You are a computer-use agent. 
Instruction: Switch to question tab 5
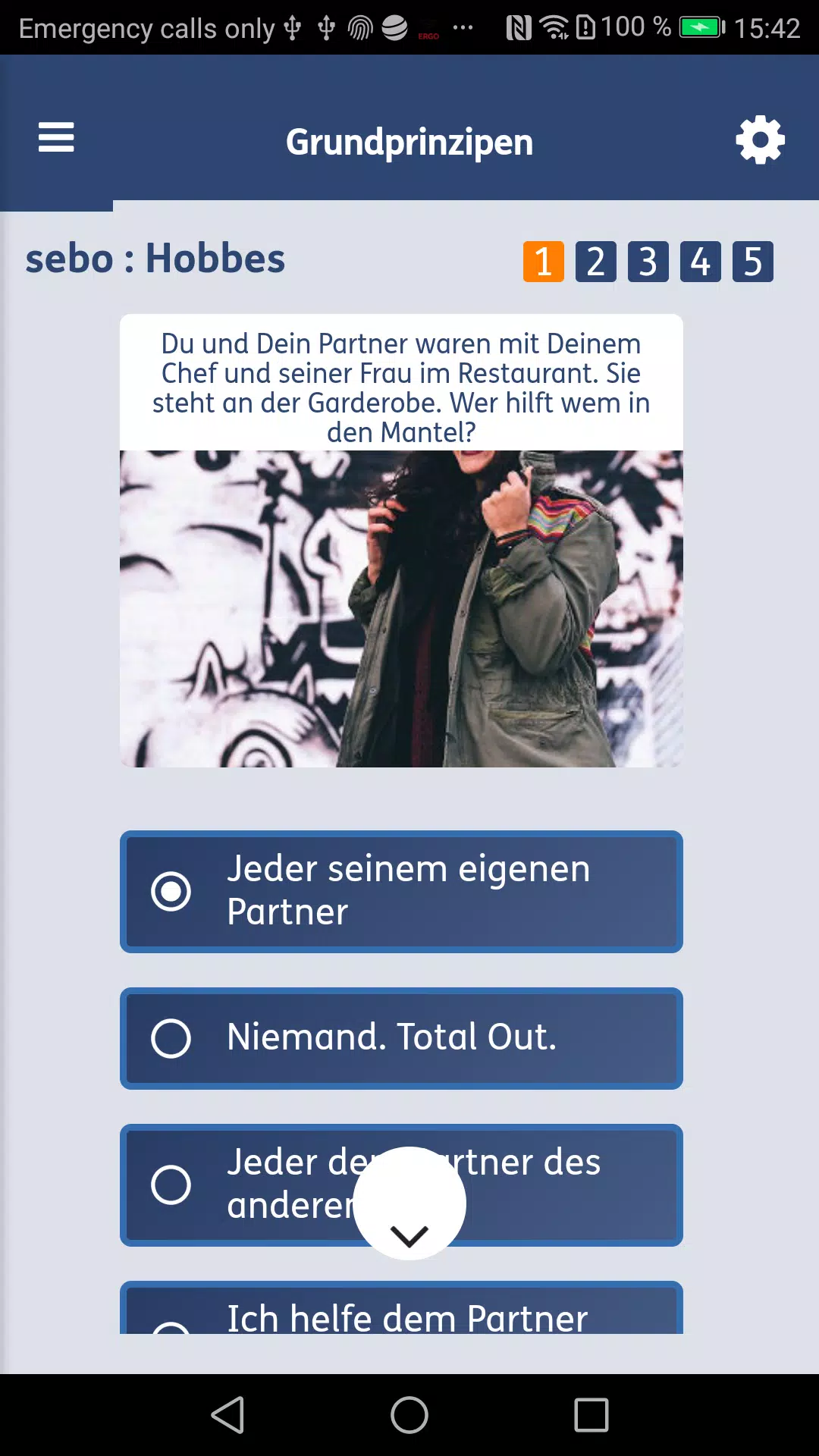753,262
